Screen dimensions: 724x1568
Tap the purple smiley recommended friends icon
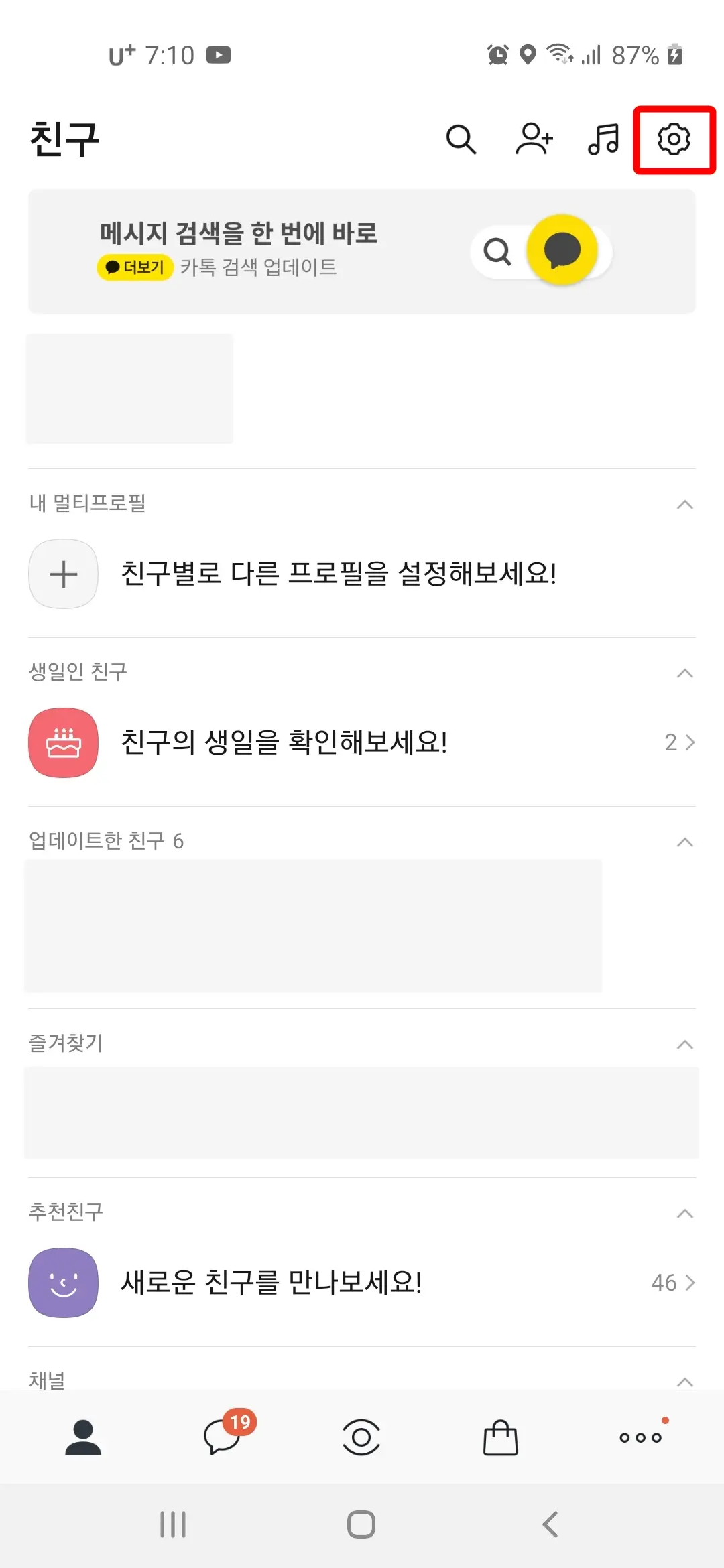click(x=64, y=1282)
